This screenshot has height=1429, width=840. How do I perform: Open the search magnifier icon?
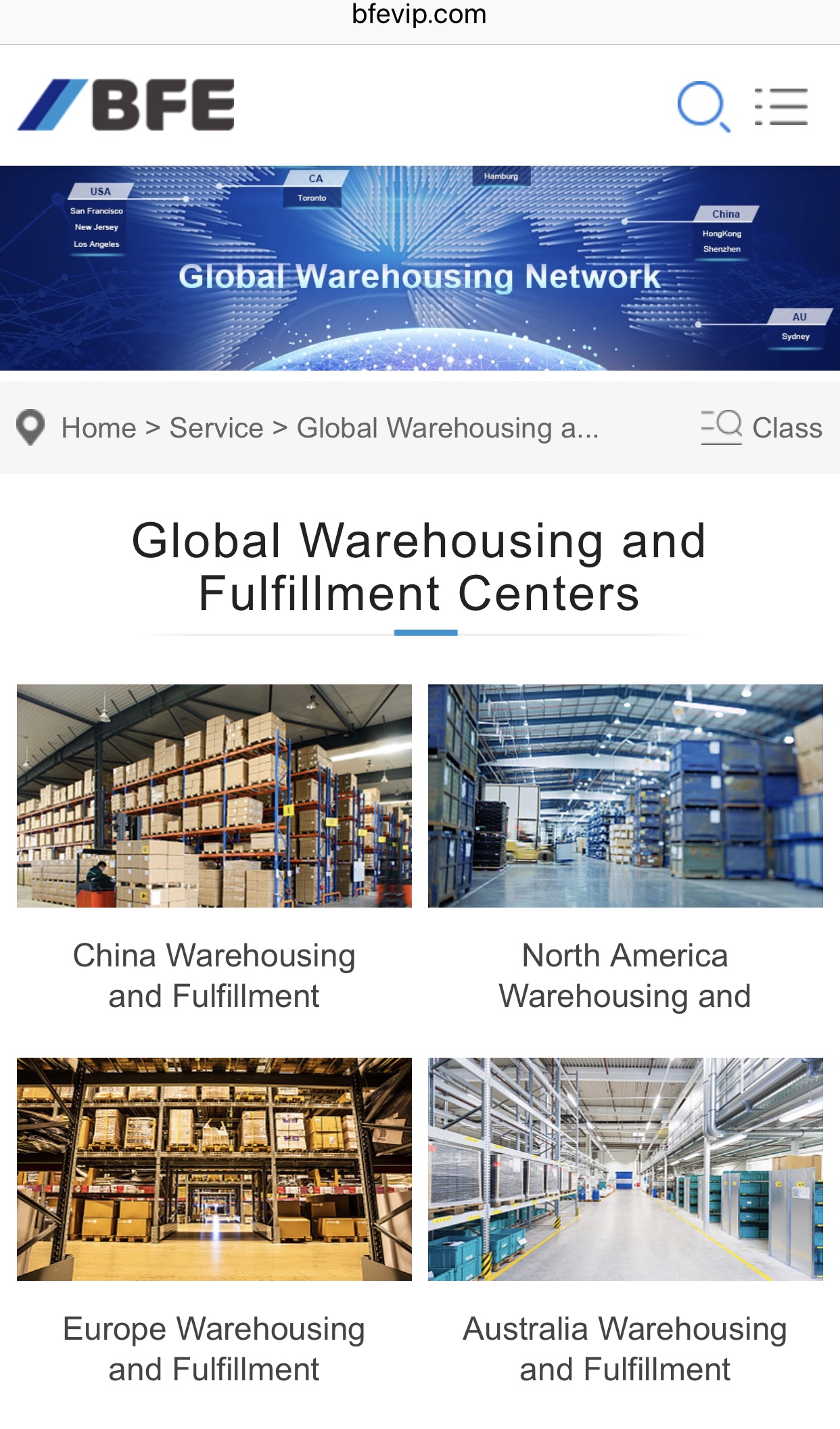point(703,106)
